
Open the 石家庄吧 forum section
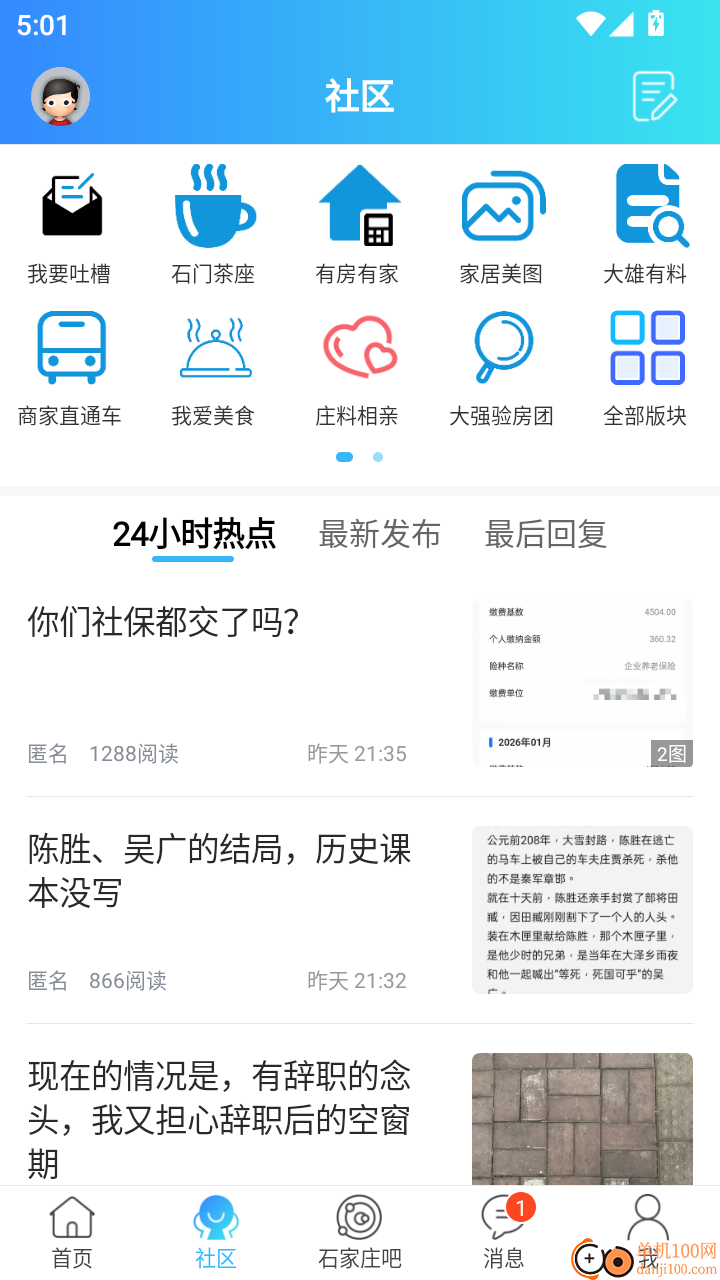coord(360,1232)
